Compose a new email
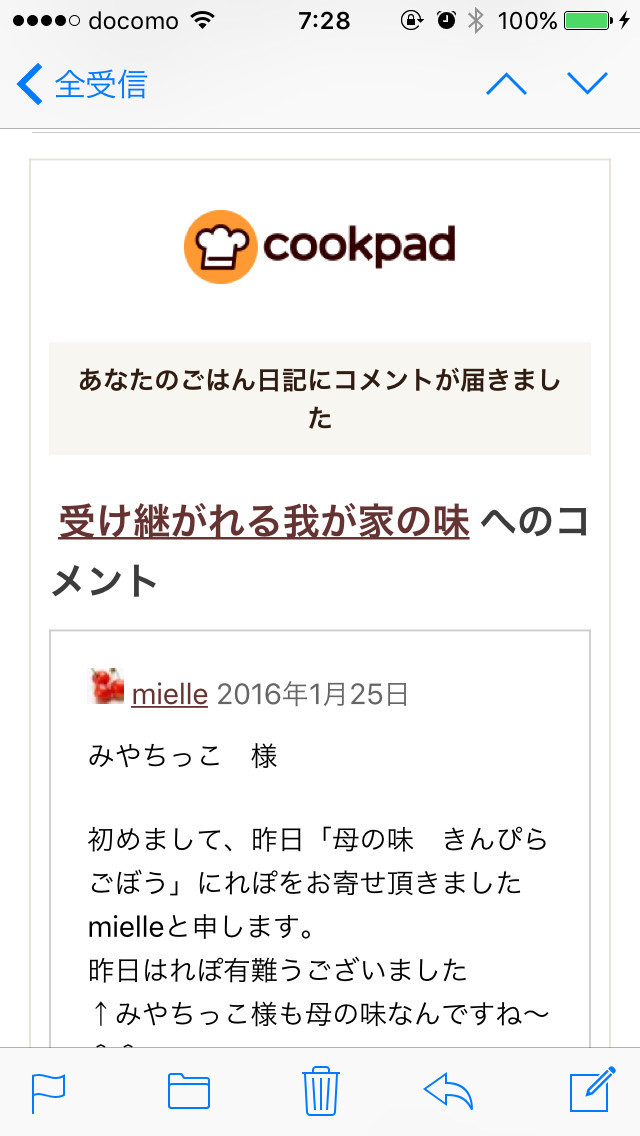The width and height of the screenshot is (640, 1136). coord(590,1091)
